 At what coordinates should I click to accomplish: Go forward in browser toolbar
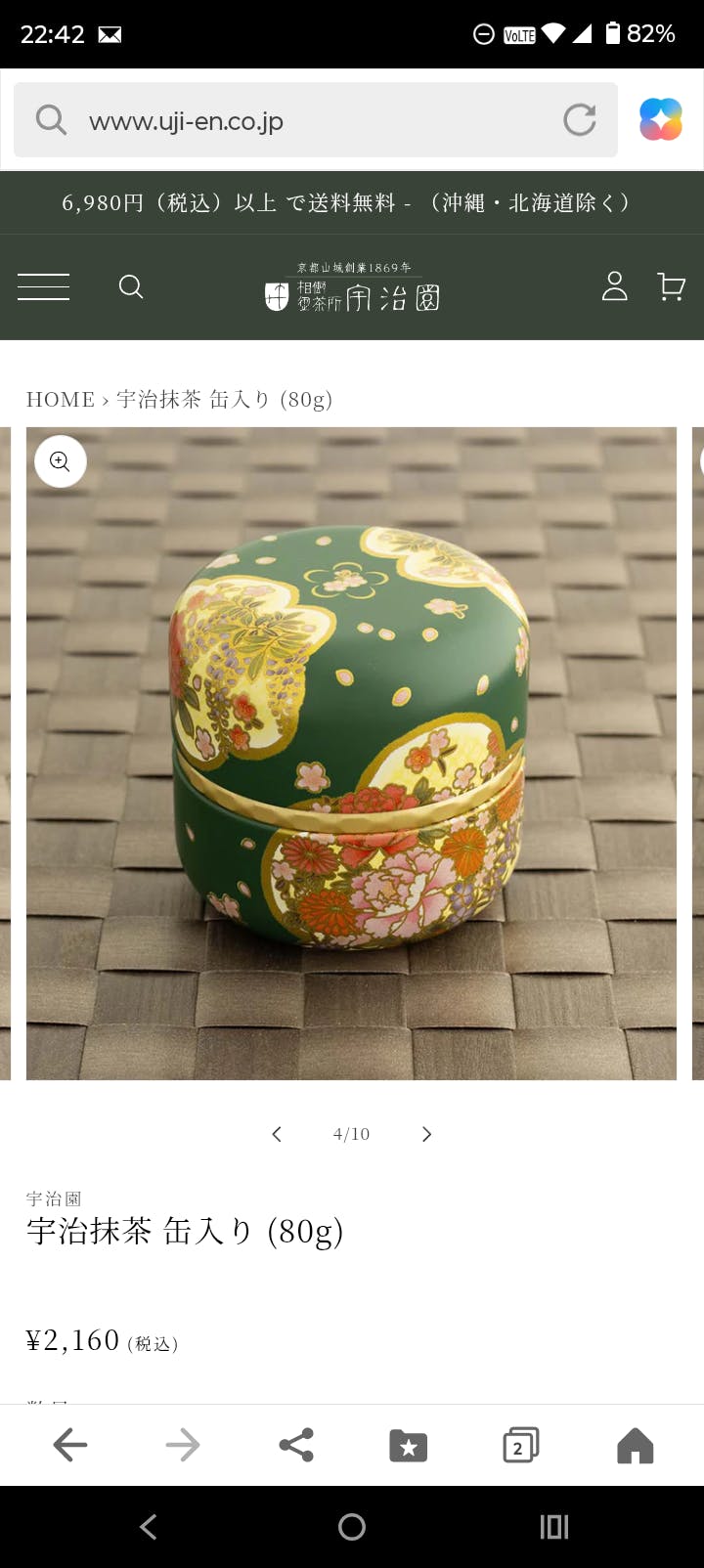coord(183,1445)
